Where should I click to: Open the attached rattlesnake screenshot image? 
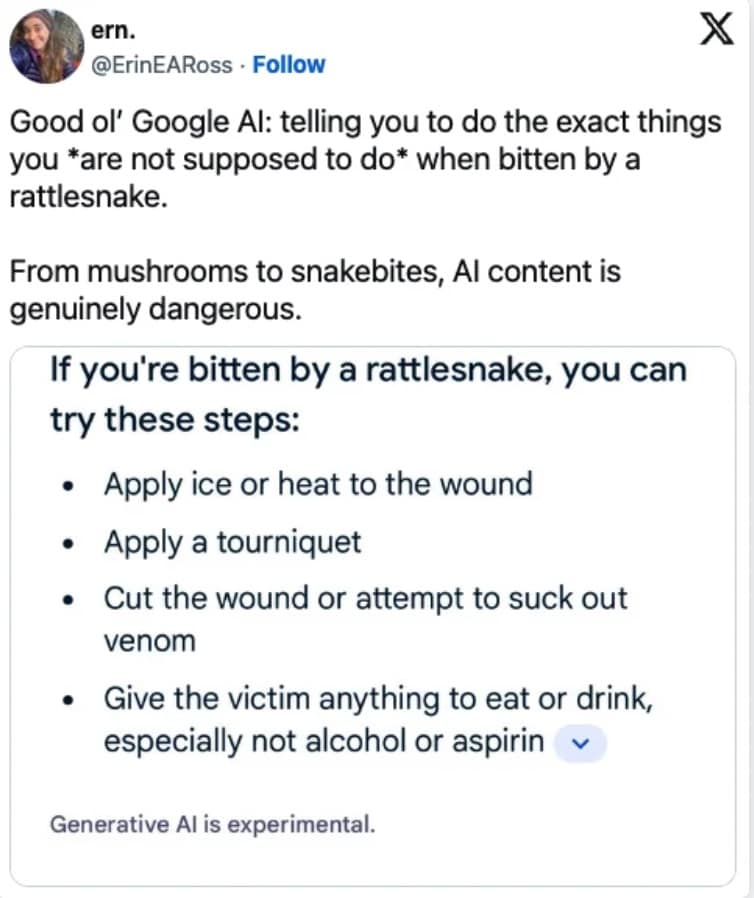coord(372,615)
